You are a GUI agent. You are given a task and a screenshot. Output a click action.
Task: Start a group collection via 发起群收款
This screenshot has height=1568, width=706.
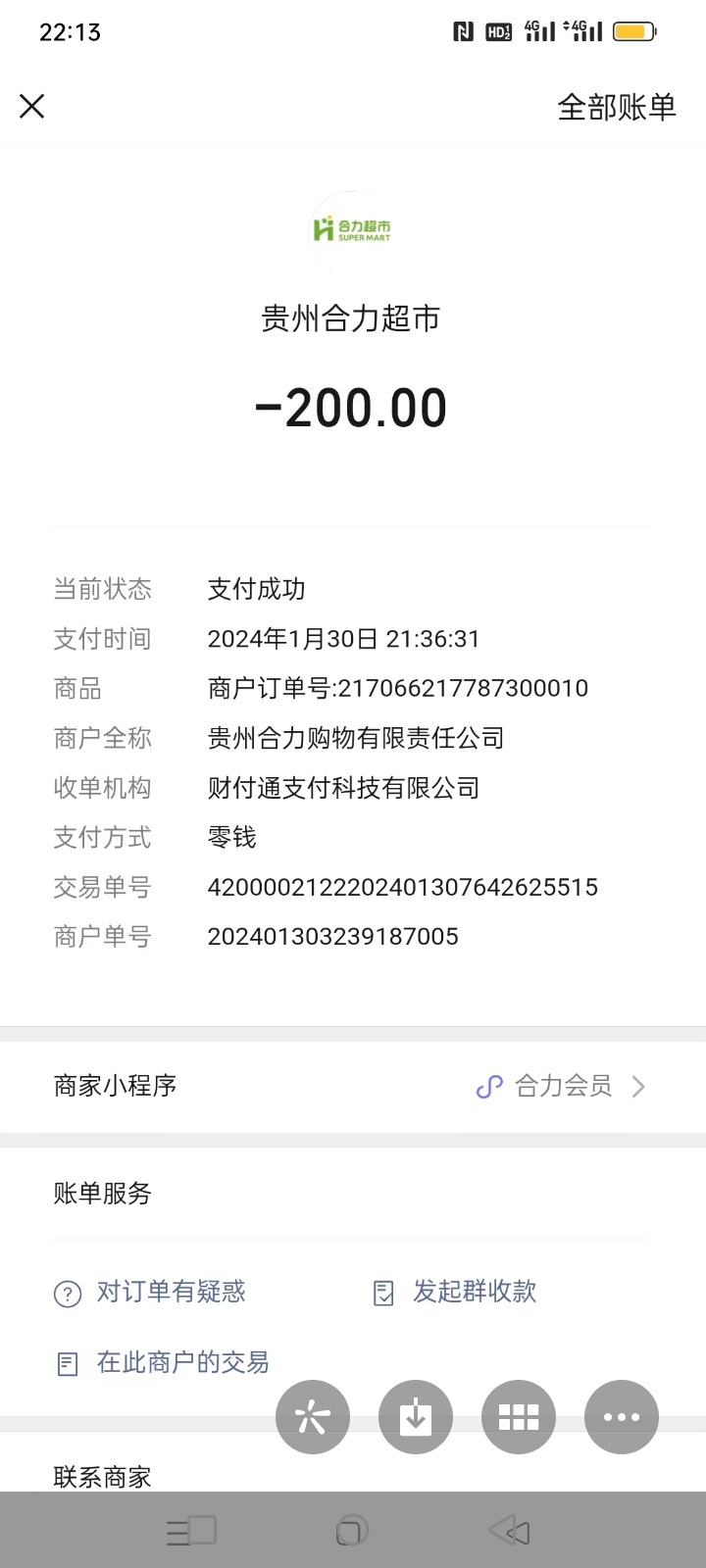pos(456,1293)
